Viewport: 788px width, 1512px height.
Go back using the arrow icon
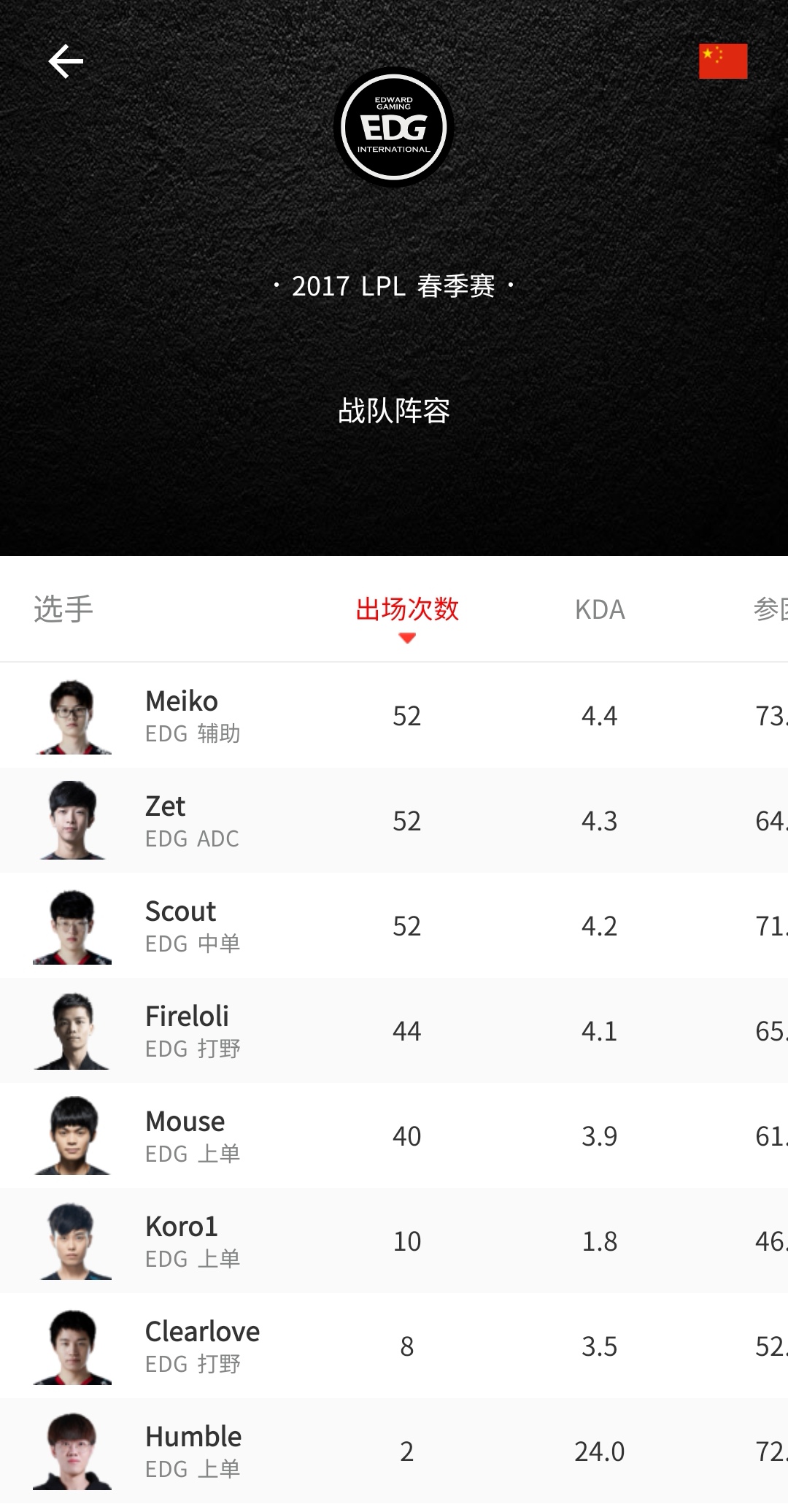tap(66, 61)
